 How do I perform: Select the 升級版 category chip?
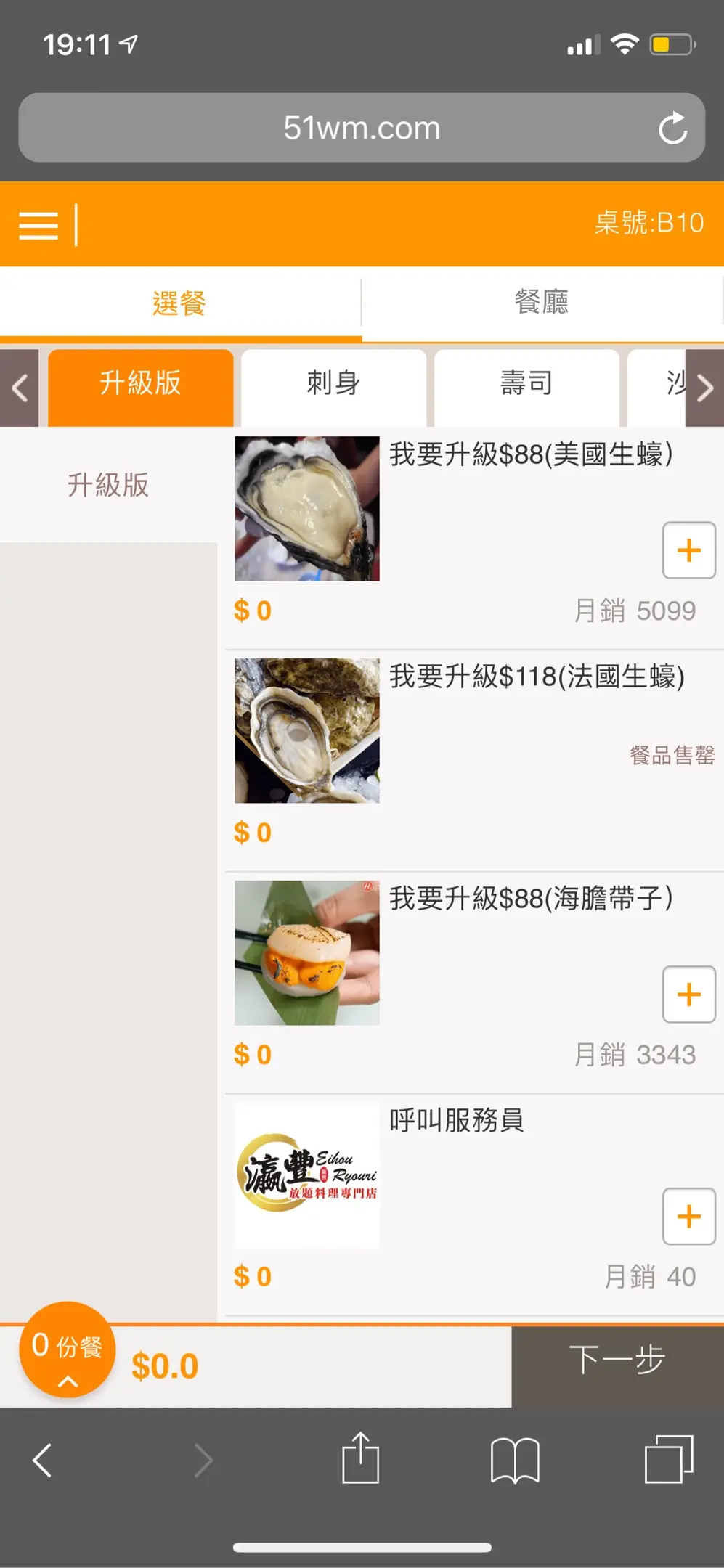point(140,383)
